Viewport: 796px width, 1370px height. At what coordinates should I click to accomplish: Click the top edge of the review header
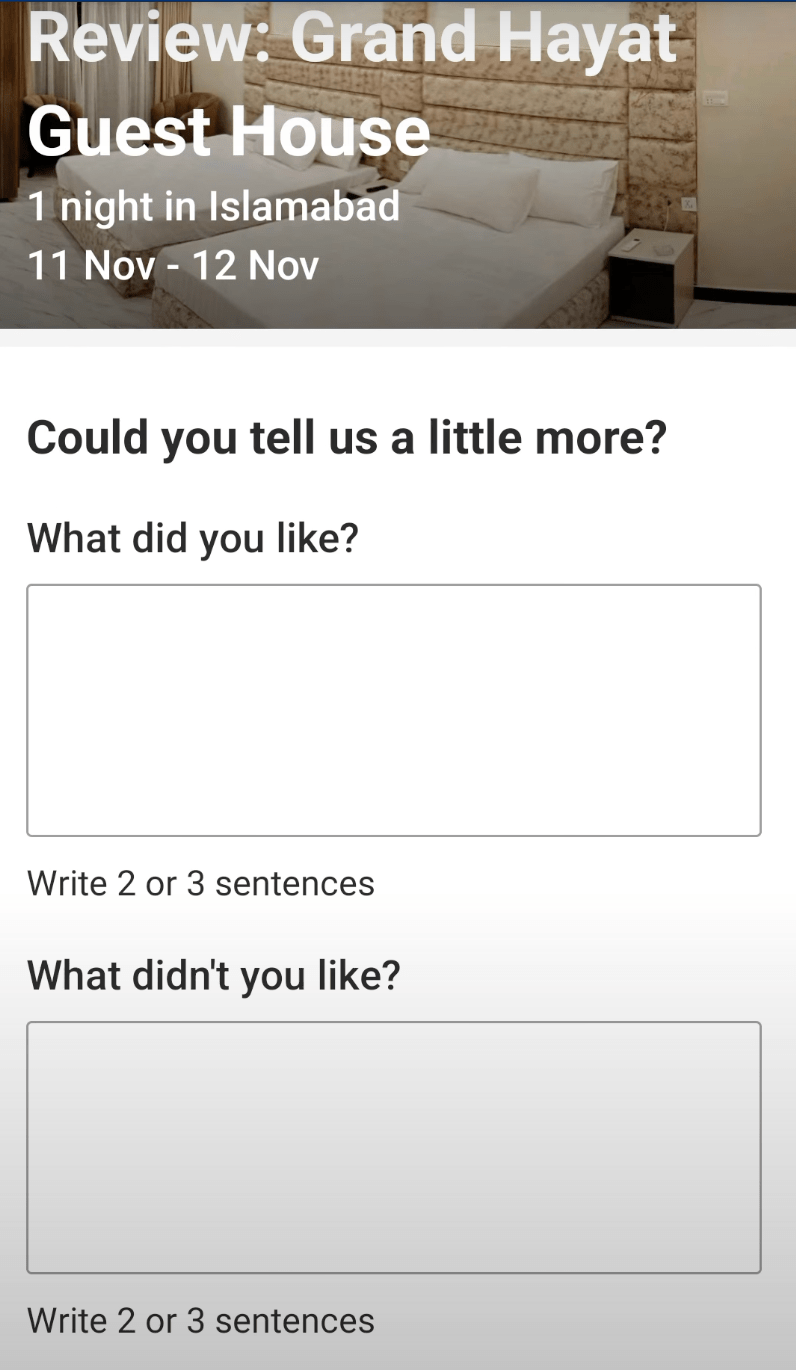tap(398, 5)
